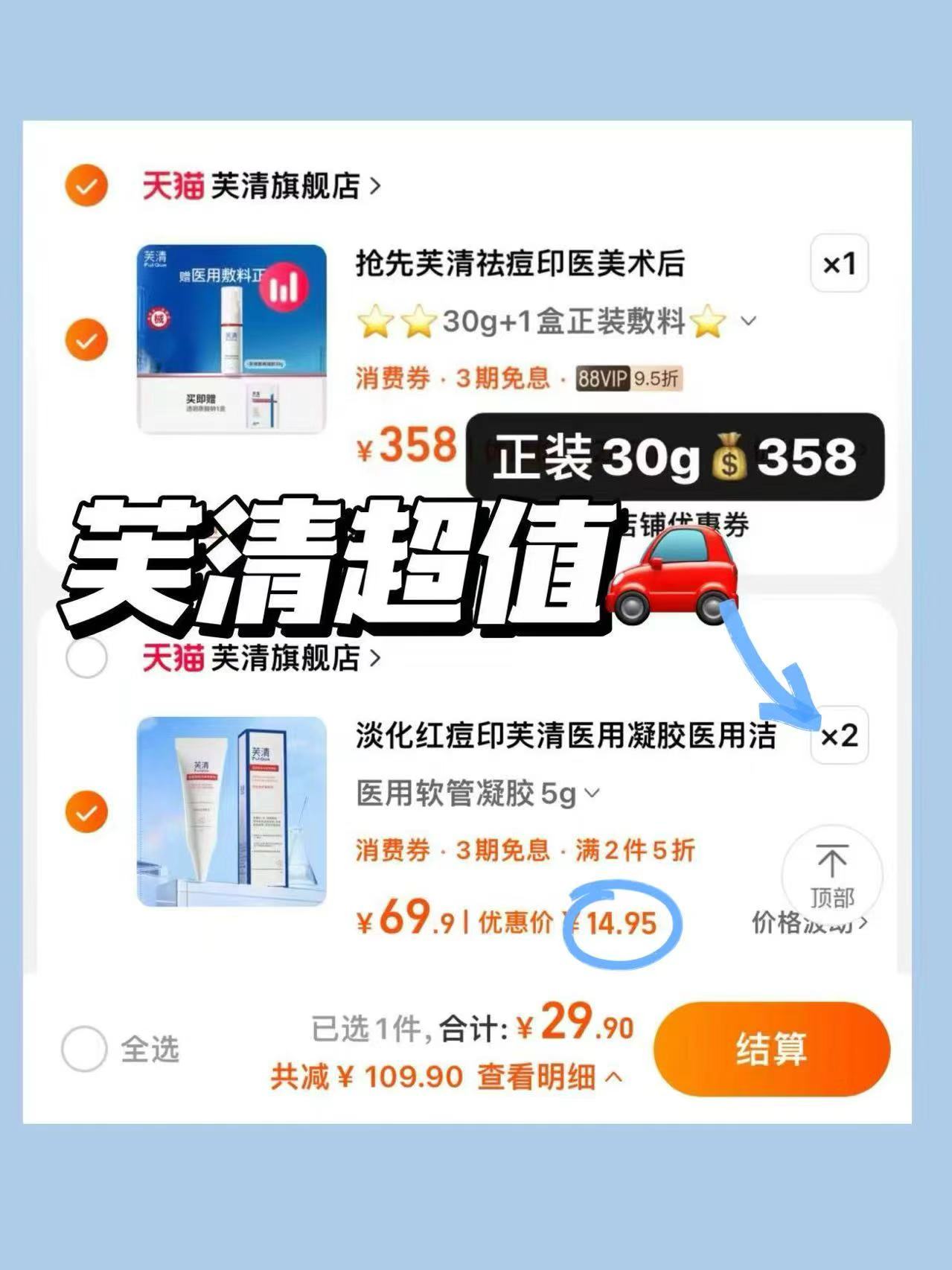Open the 30g+1盒正装敷料 SKU dropdown
Screen dimensions: 952x1270
(749, 322)
